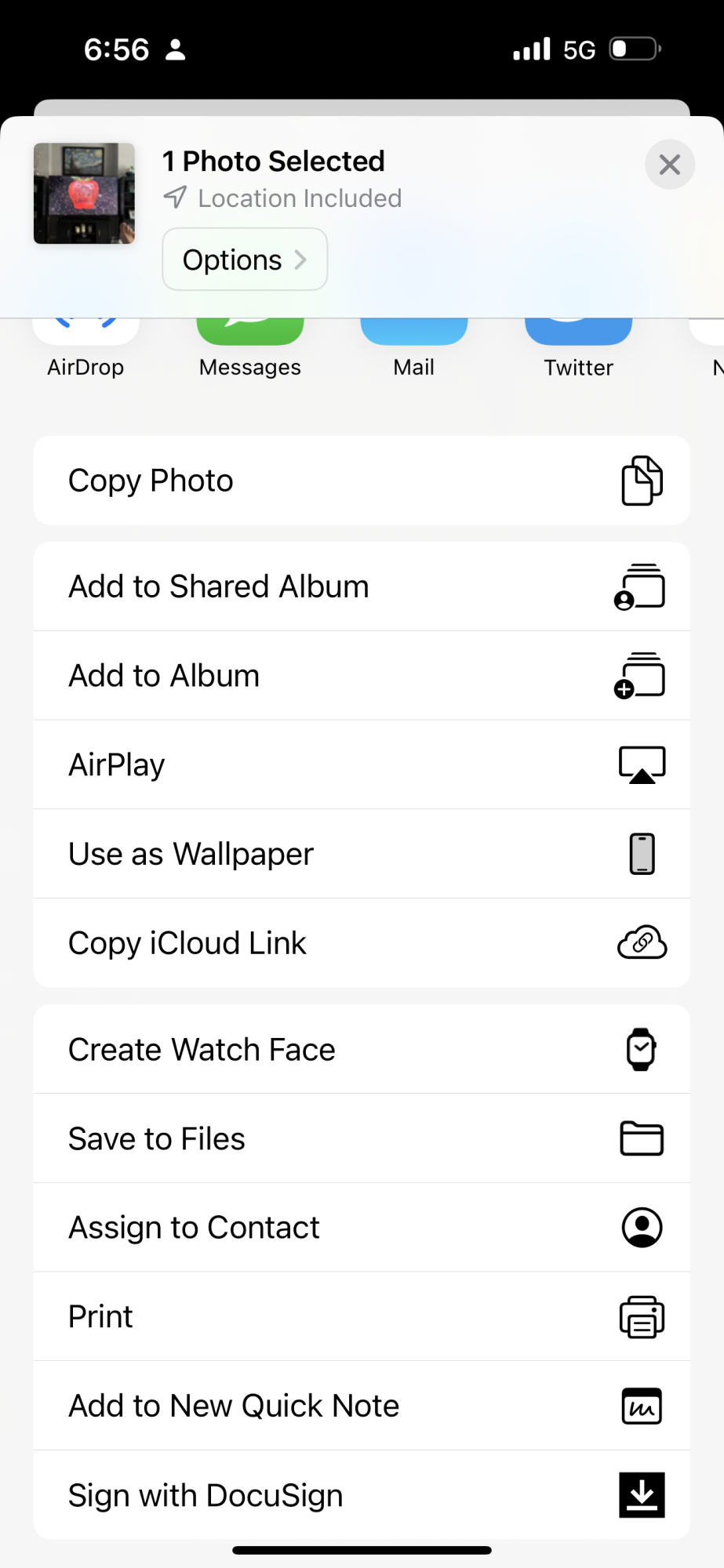Select Copy Photo
The image size is (724, 1568).
(362, 481)
